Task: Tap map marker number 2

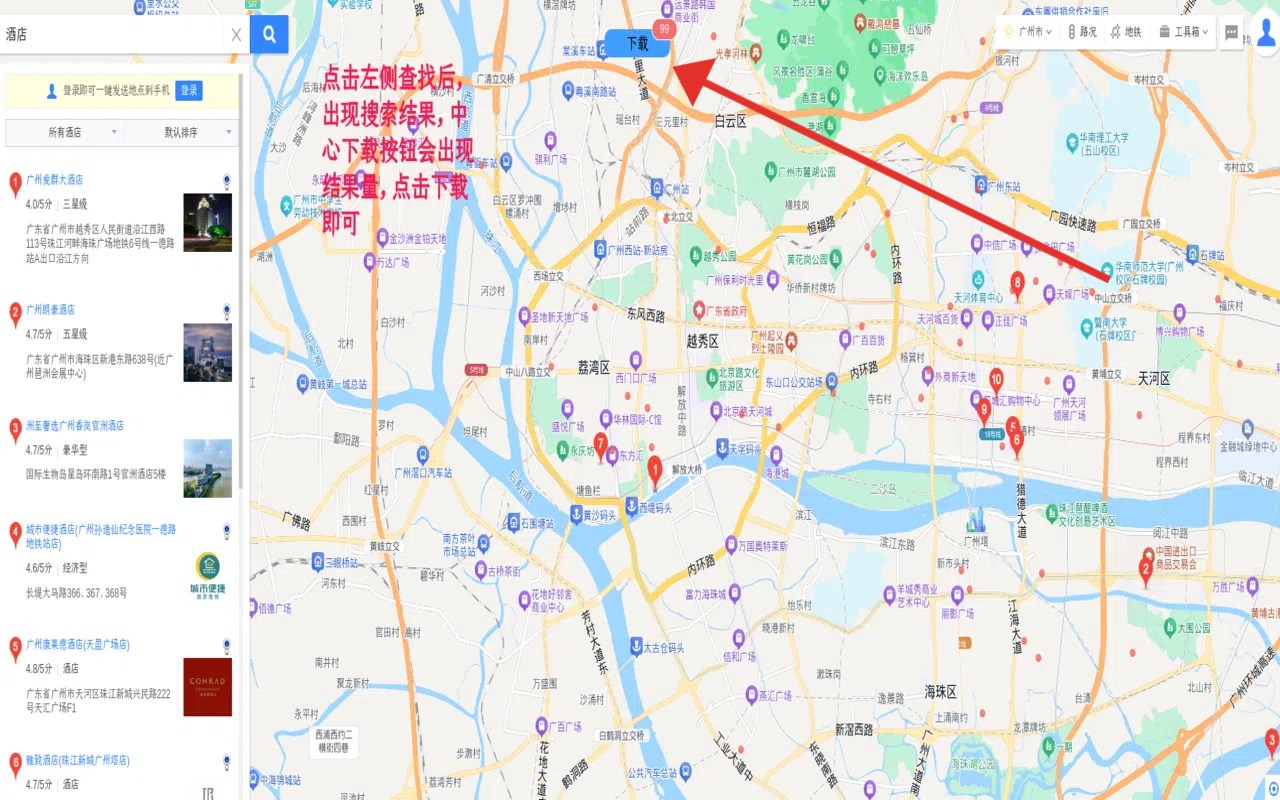Action: (x=1146, y=570)
